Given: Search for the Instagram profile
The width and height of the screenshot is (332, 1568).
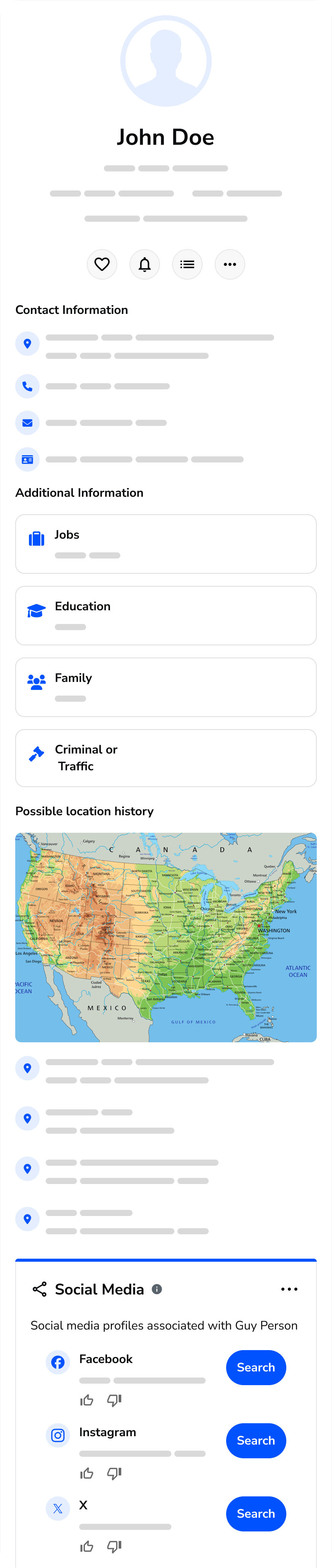Looking at the screenshot, I should 256,1440.
